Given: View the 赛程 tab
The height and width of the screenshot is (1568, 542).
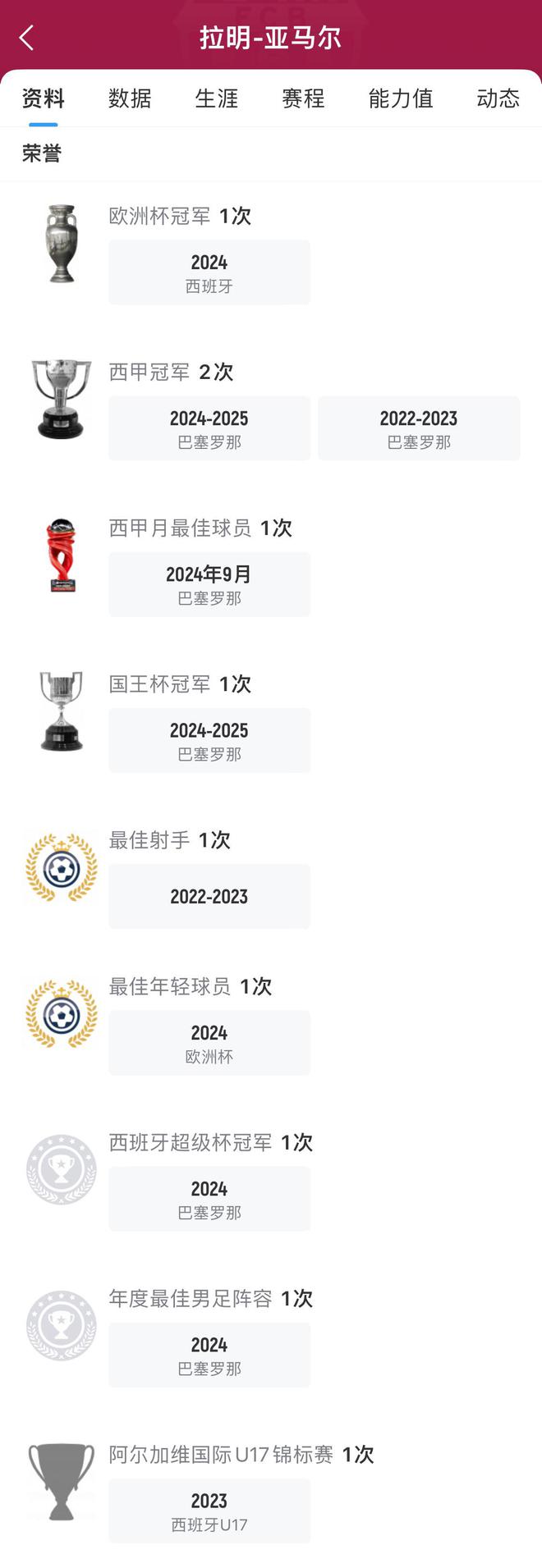Looking at the screenshot, I should click(303, 98).
